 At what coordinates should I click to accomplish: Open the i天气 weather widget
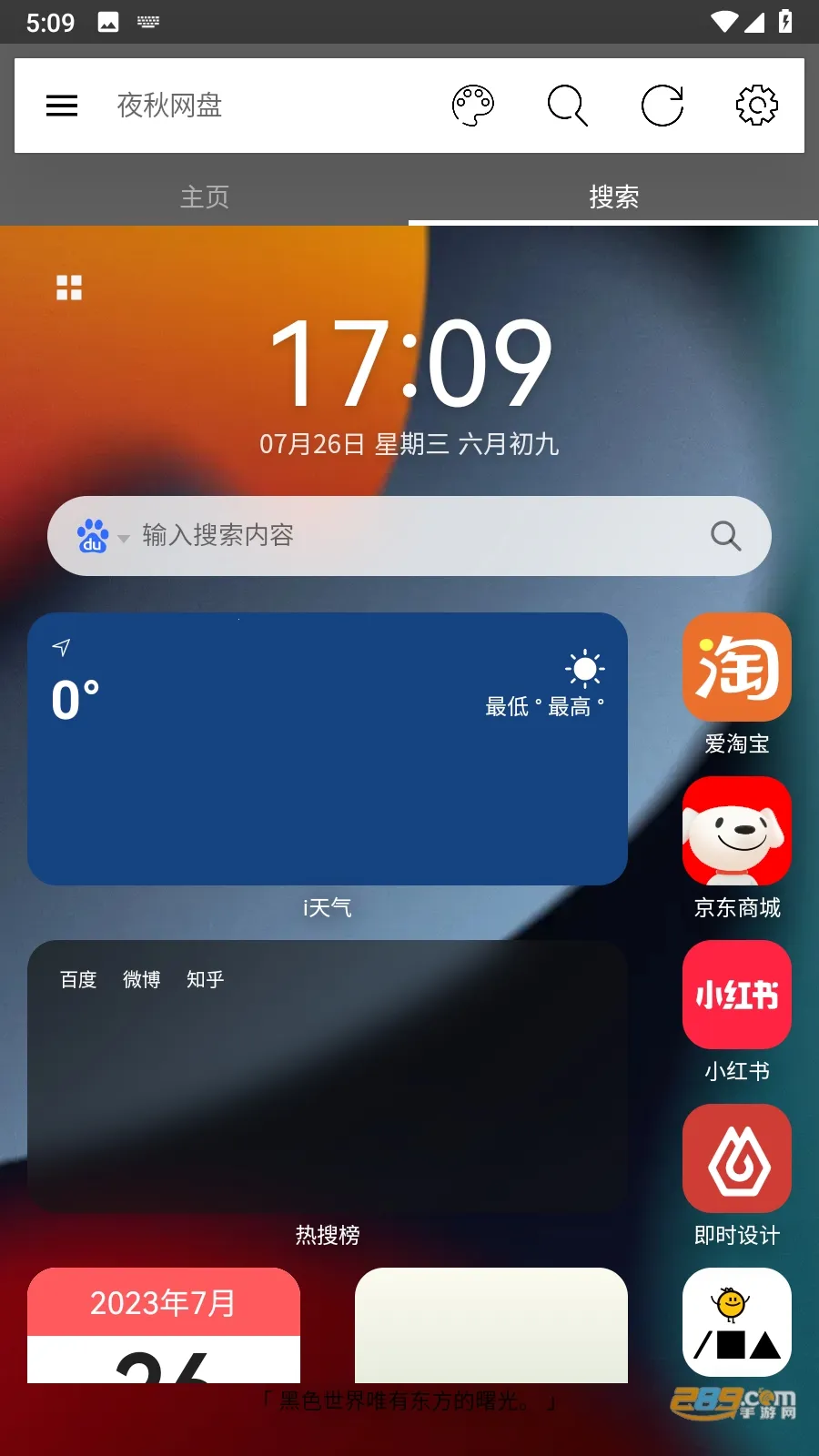328,748
